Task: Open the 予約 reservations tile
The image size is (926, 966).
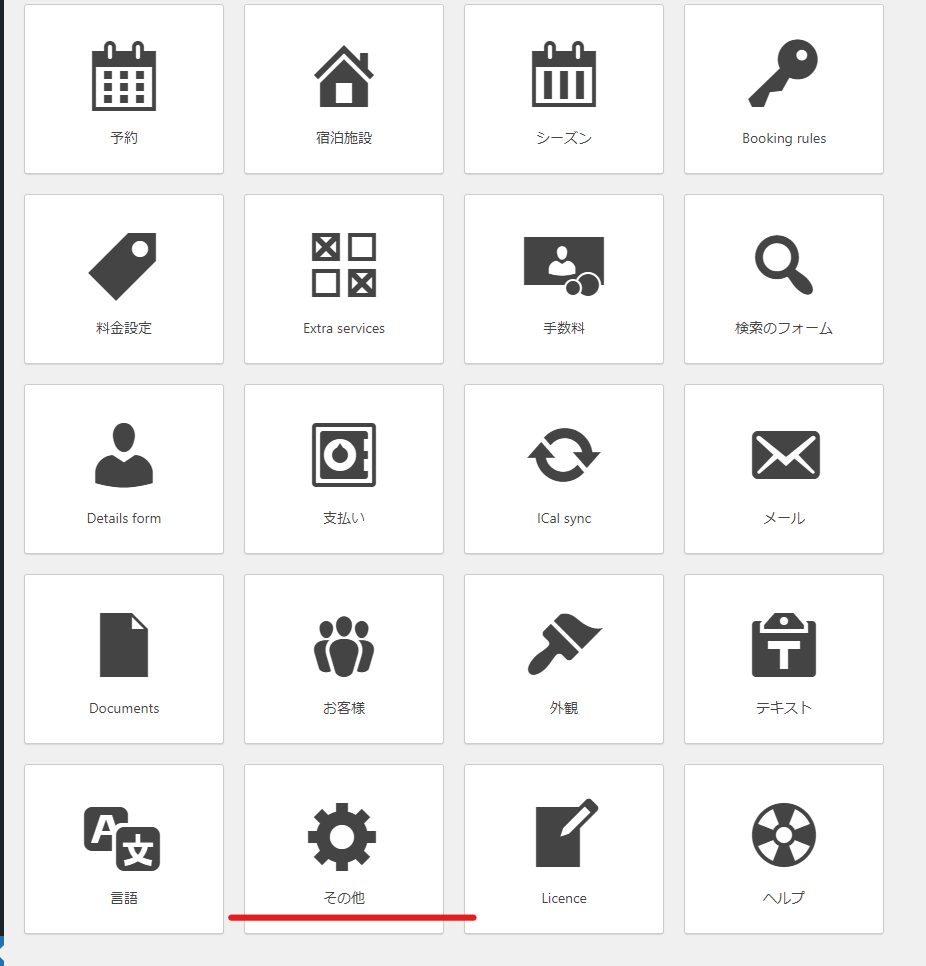Action: 124,89
